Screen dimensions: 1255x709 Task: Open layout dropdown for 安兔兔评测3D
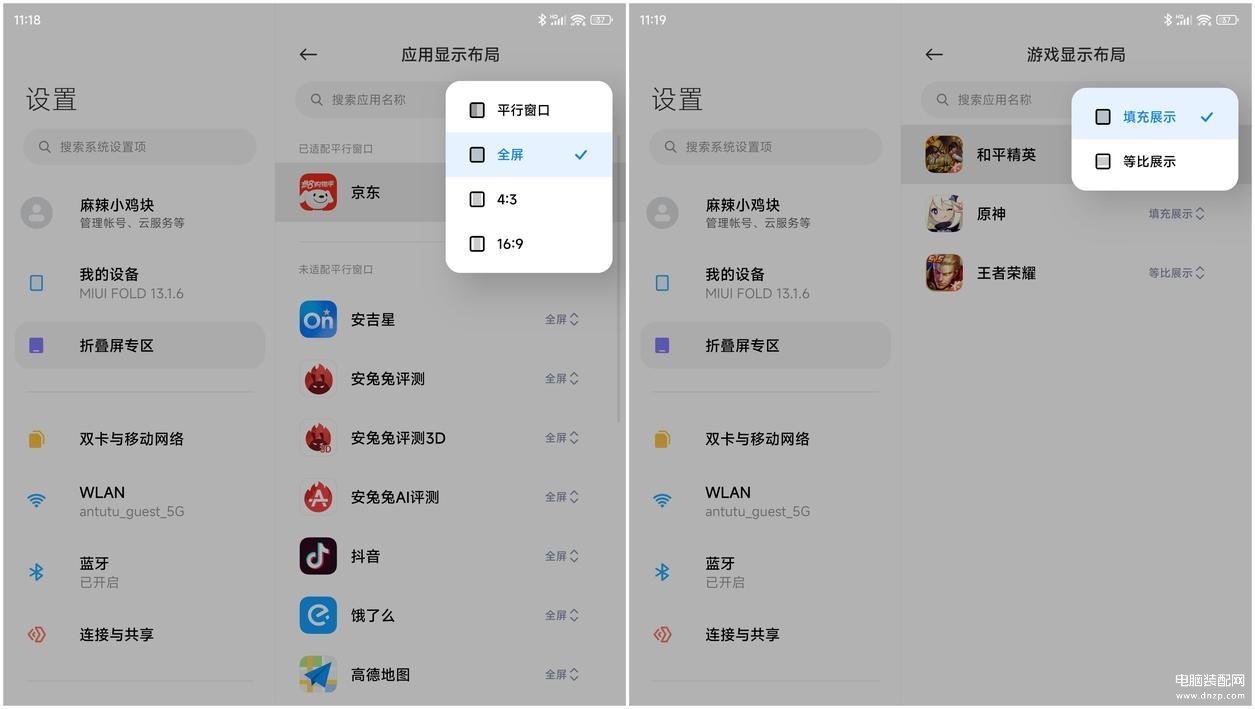tap(561, 438)
